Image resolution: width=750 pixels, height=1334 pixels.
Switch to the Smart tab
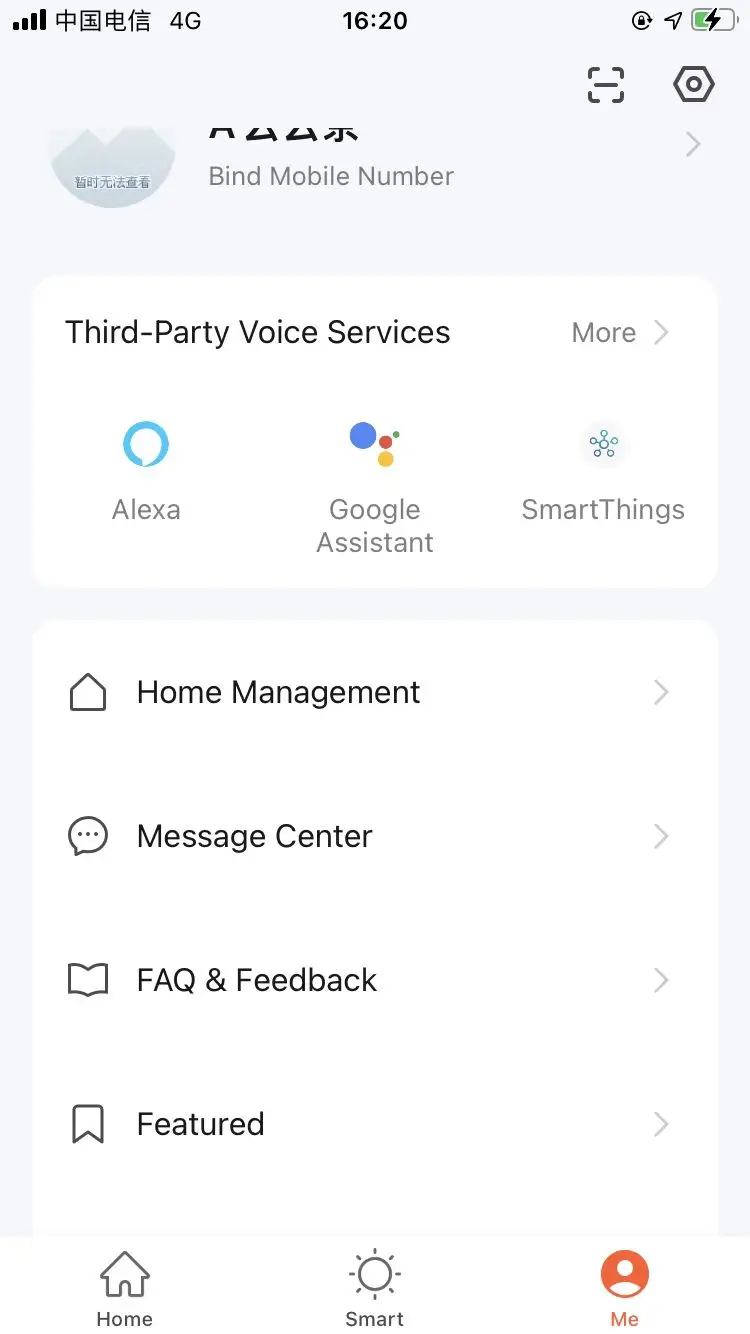pos(375,1288)
